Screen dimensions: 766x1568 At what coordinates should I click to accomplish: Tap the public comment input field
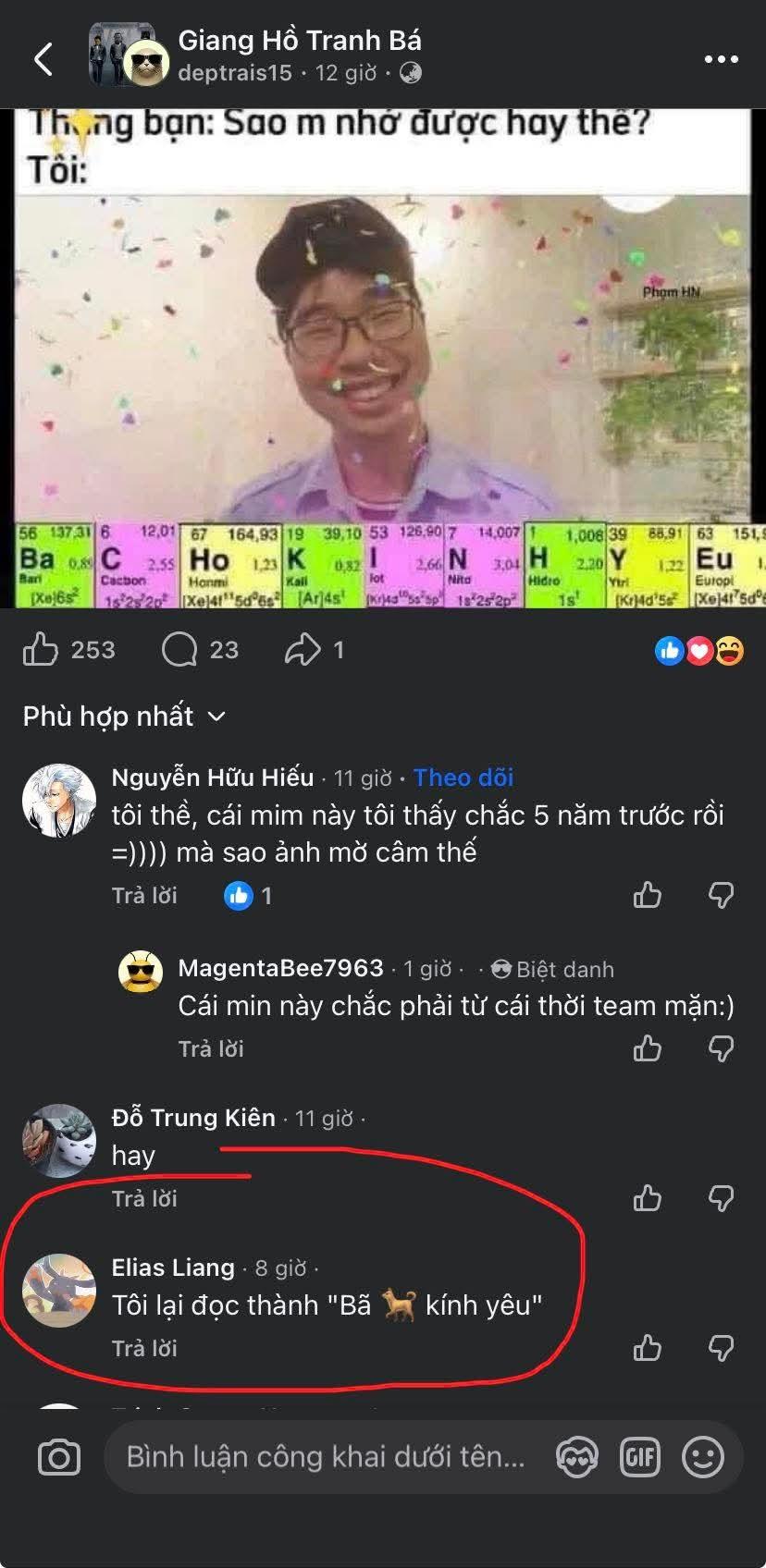point(326,1458)
